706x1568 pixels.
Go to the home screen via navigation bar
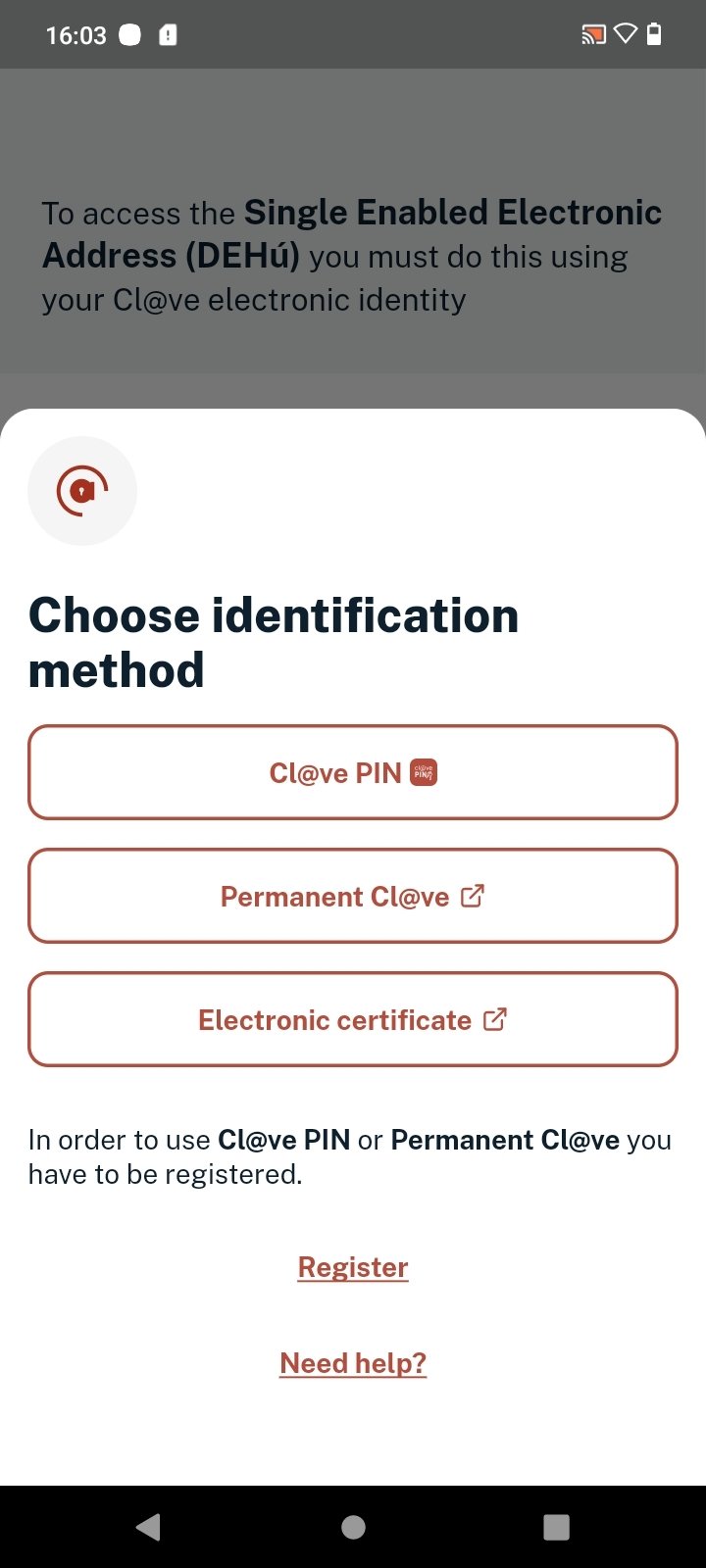point(353,1527)
